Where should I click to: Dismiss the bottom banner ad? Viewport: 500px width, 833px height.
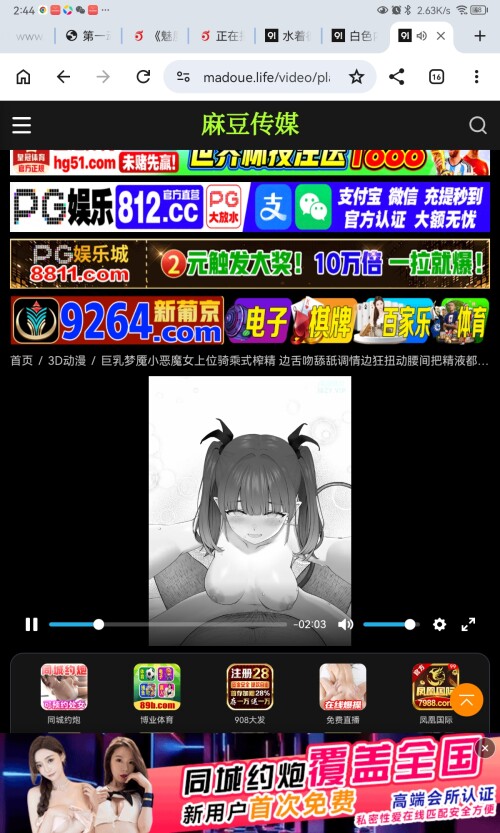(485, 748)
